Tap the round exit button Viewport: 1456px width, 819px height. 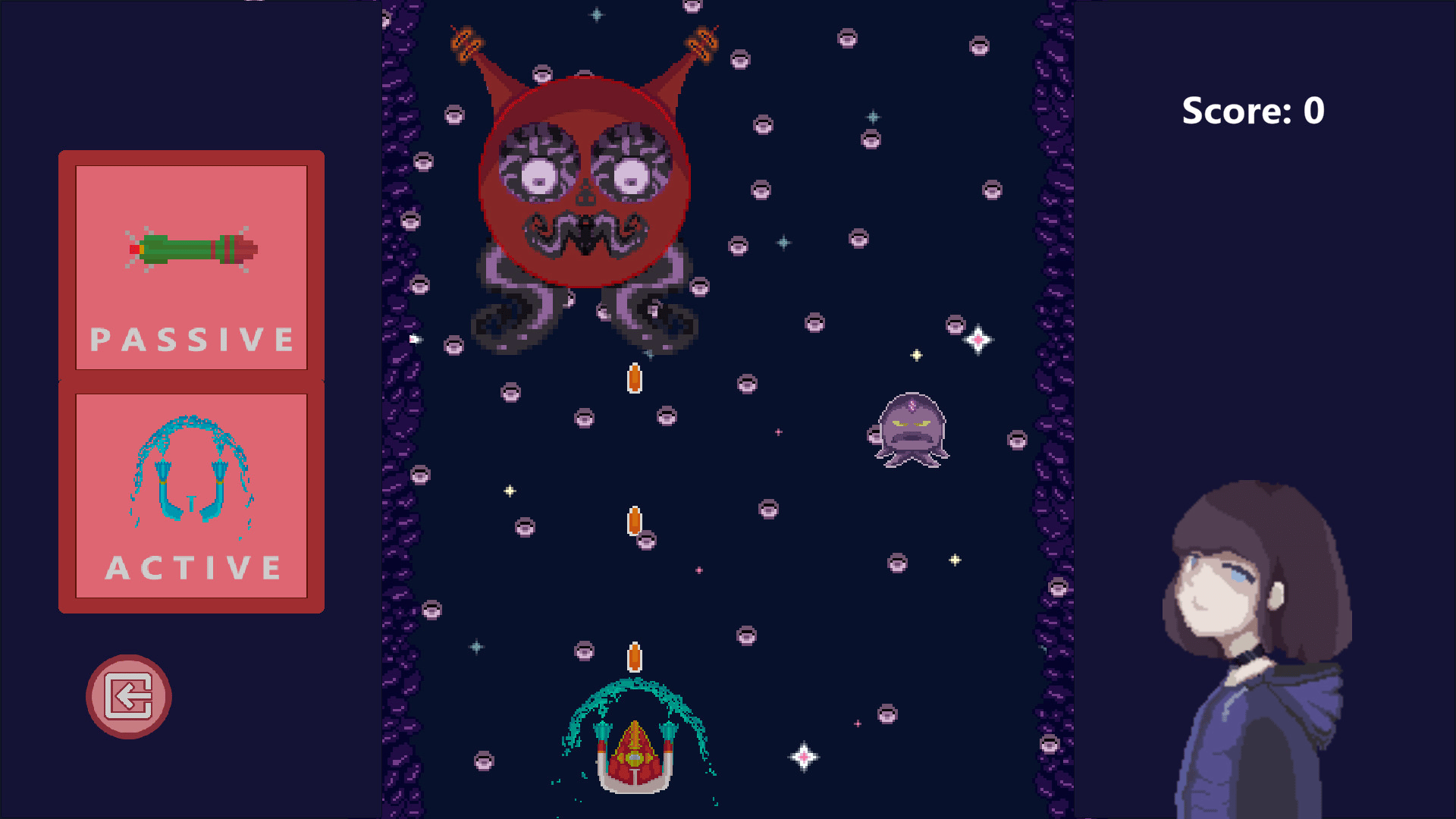click(128, 696)
